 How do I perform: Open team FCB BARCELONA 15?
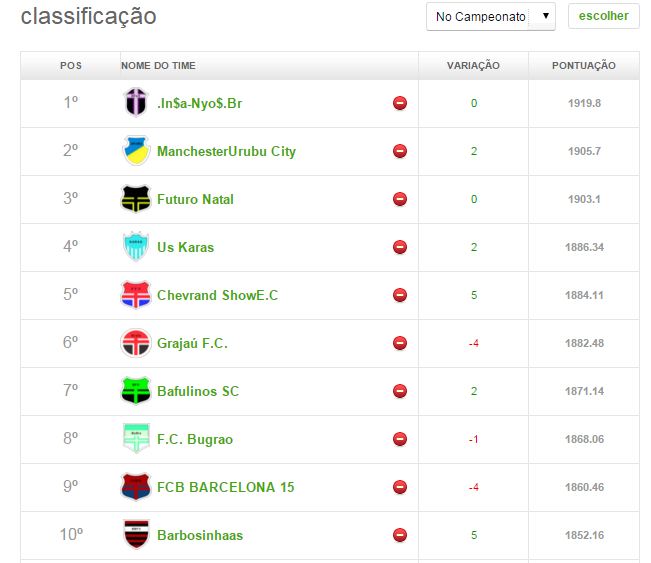click(225, 487)
